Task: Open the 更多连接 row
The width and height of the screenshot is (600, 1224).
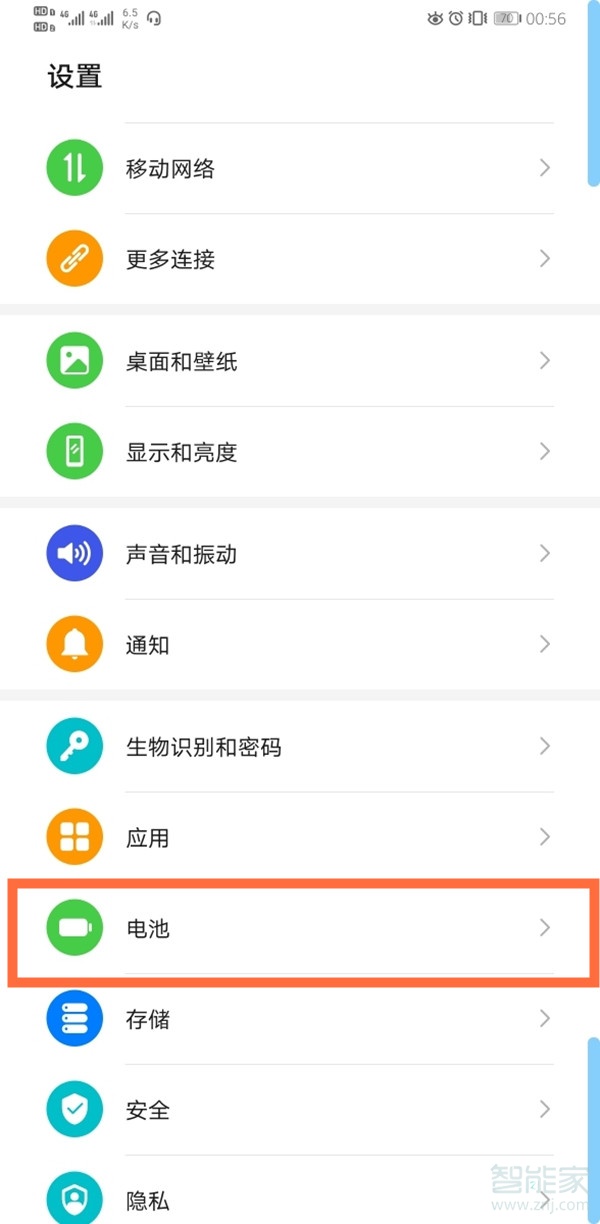Action: [300, 259]
